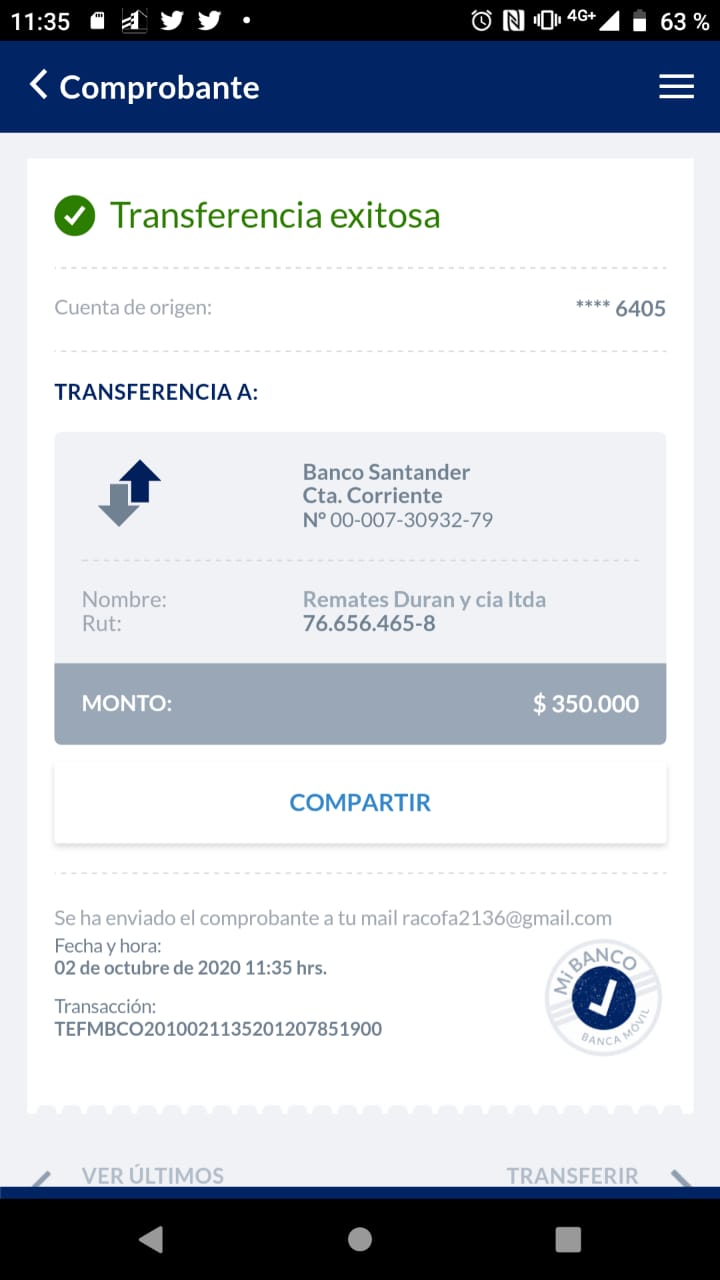Go back from the Comprobante screen
720x1280 pixels.
39,86
